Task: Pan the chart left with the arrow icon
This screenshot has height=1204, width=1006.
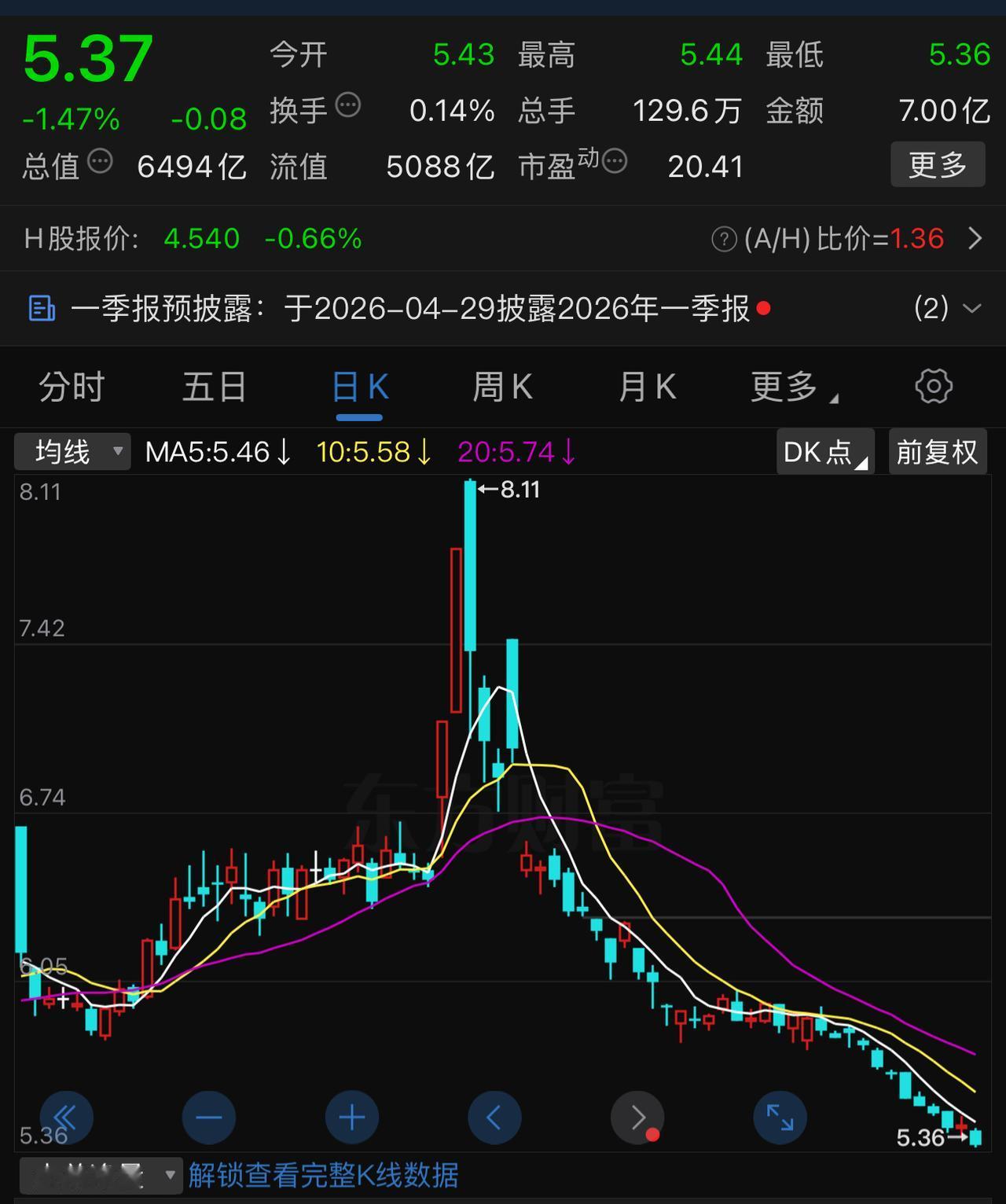Action: click(494, 1117)
